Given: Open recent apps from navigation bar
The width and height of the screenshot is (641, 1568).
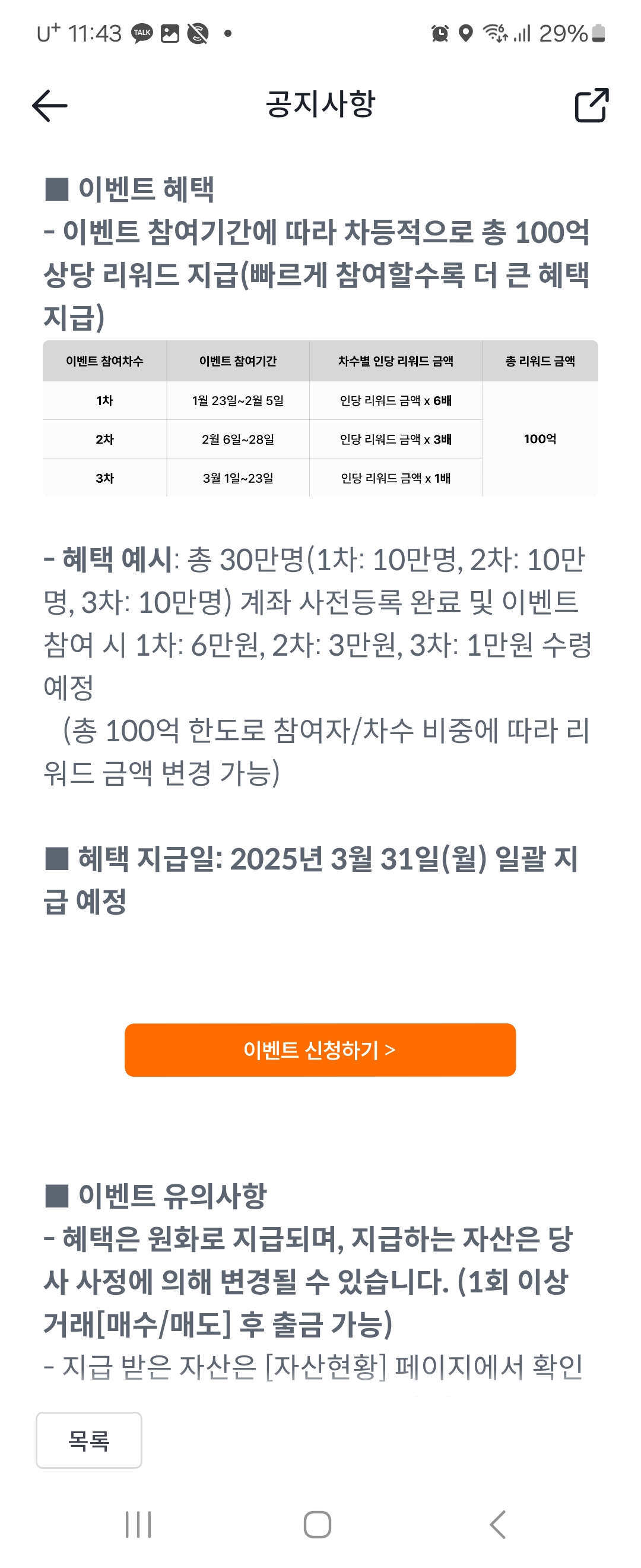Looking at the screenshot, I should coord(138,1524).
